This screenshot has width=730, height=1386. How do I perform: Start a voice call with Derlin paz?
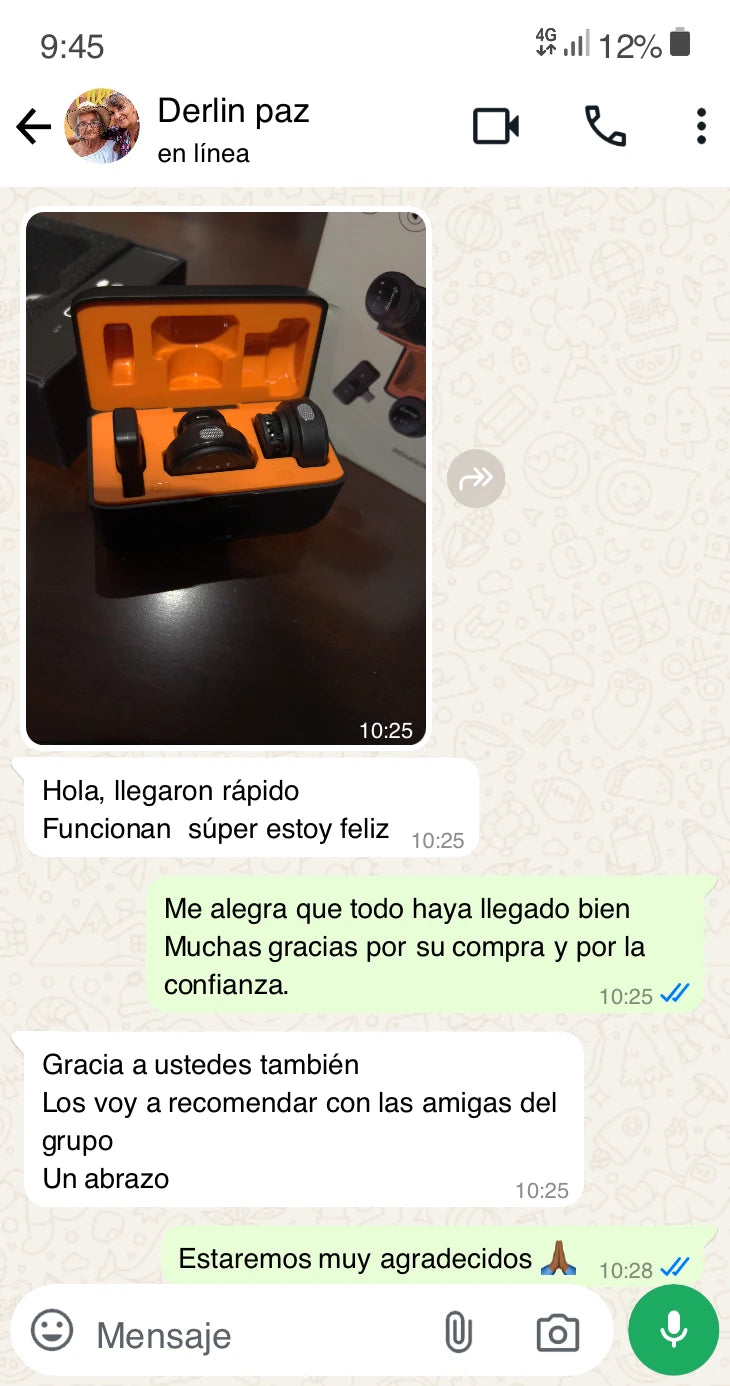coord(604,127)
